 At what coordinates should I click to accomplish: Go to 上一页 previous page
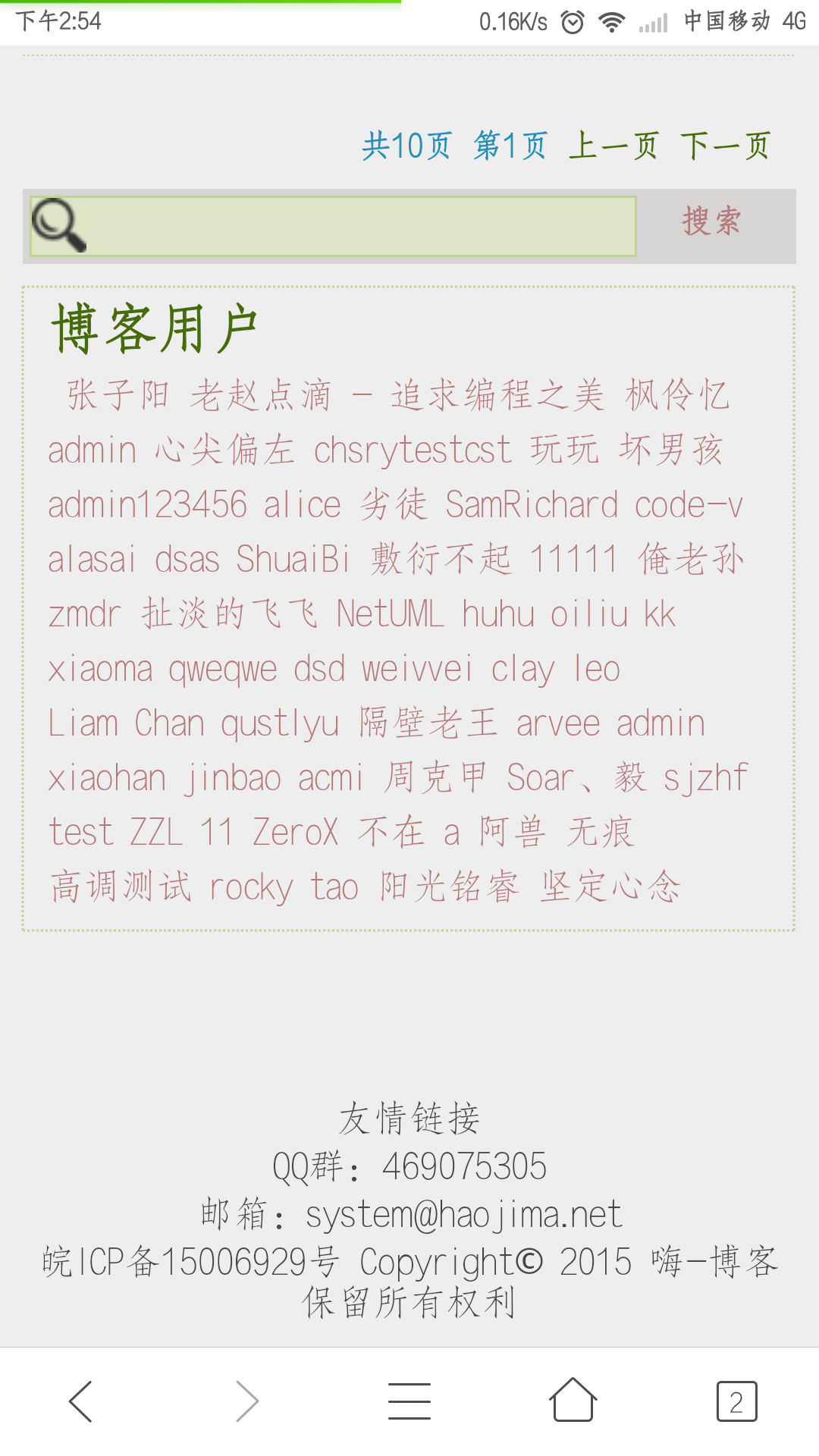pyautogui.click(x=613, y=146)
